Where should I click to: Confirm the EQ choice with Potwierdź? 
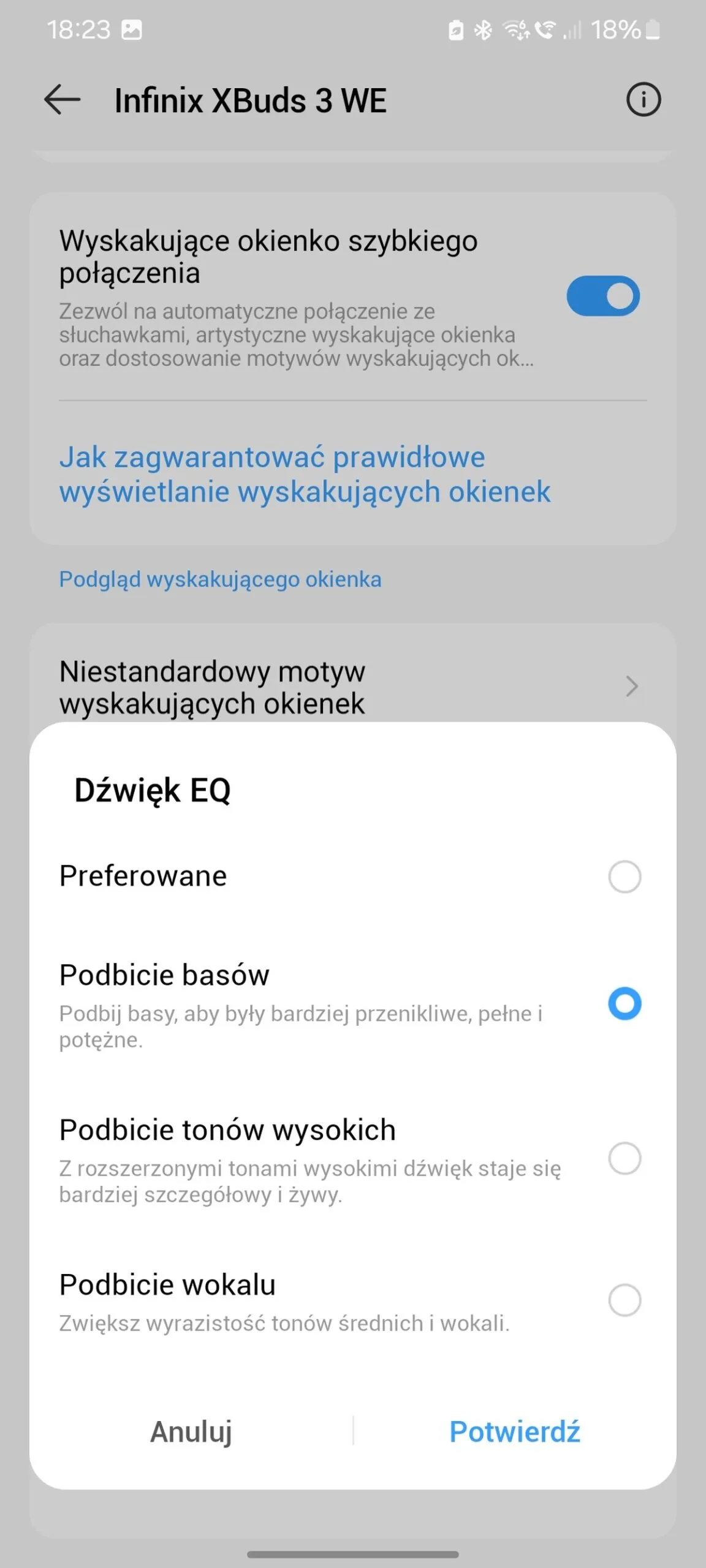pos(514,1432)
